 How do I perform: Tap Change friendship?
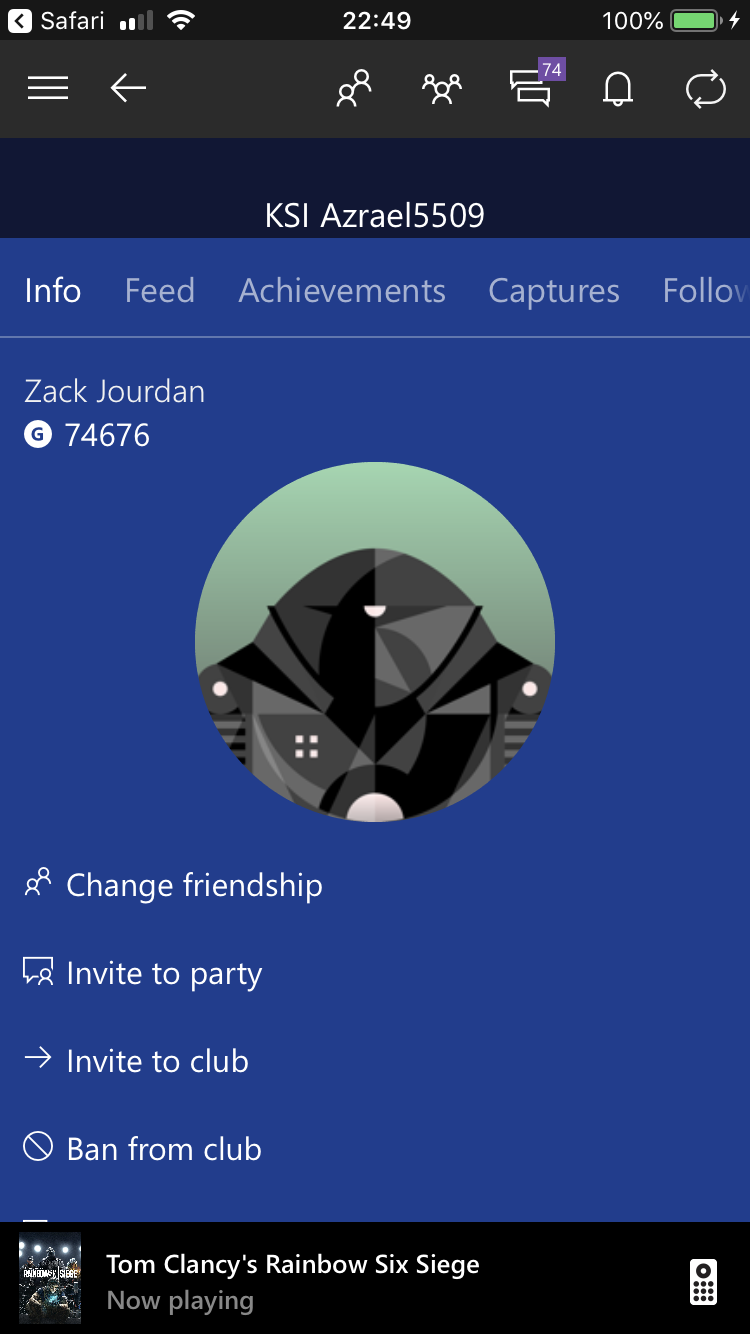click(x=174, y=885)
